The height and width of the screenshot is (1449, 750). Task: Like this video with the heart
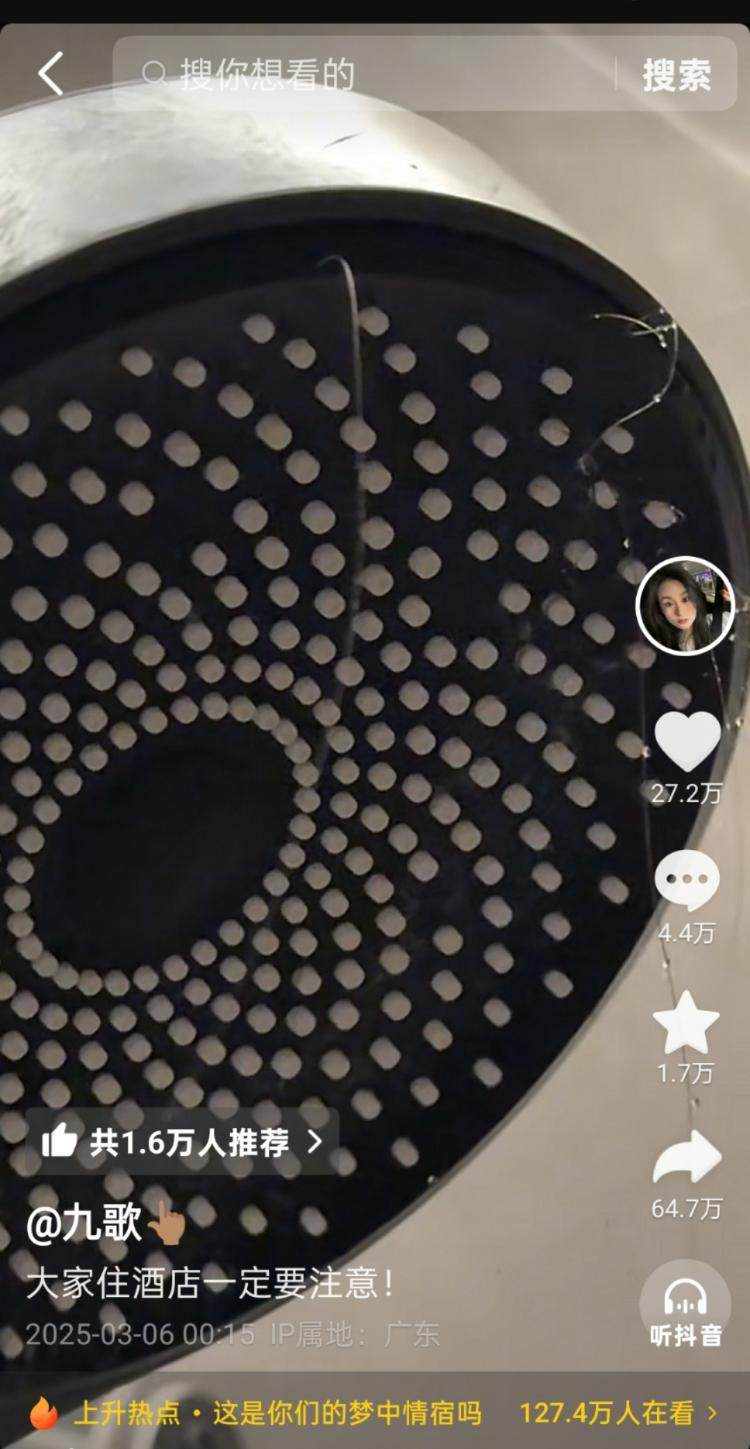pos(686,742)
